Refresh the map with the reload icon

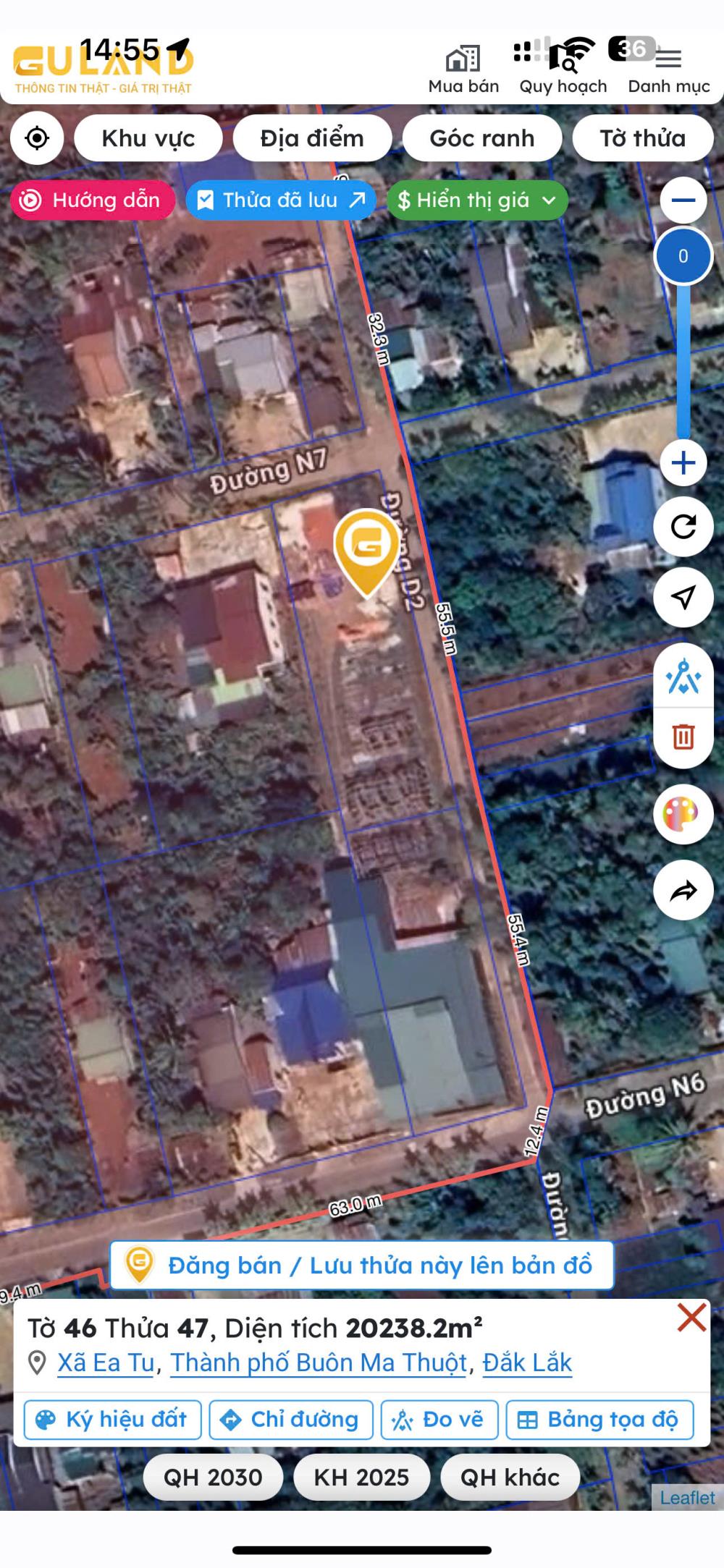[683, 527]
